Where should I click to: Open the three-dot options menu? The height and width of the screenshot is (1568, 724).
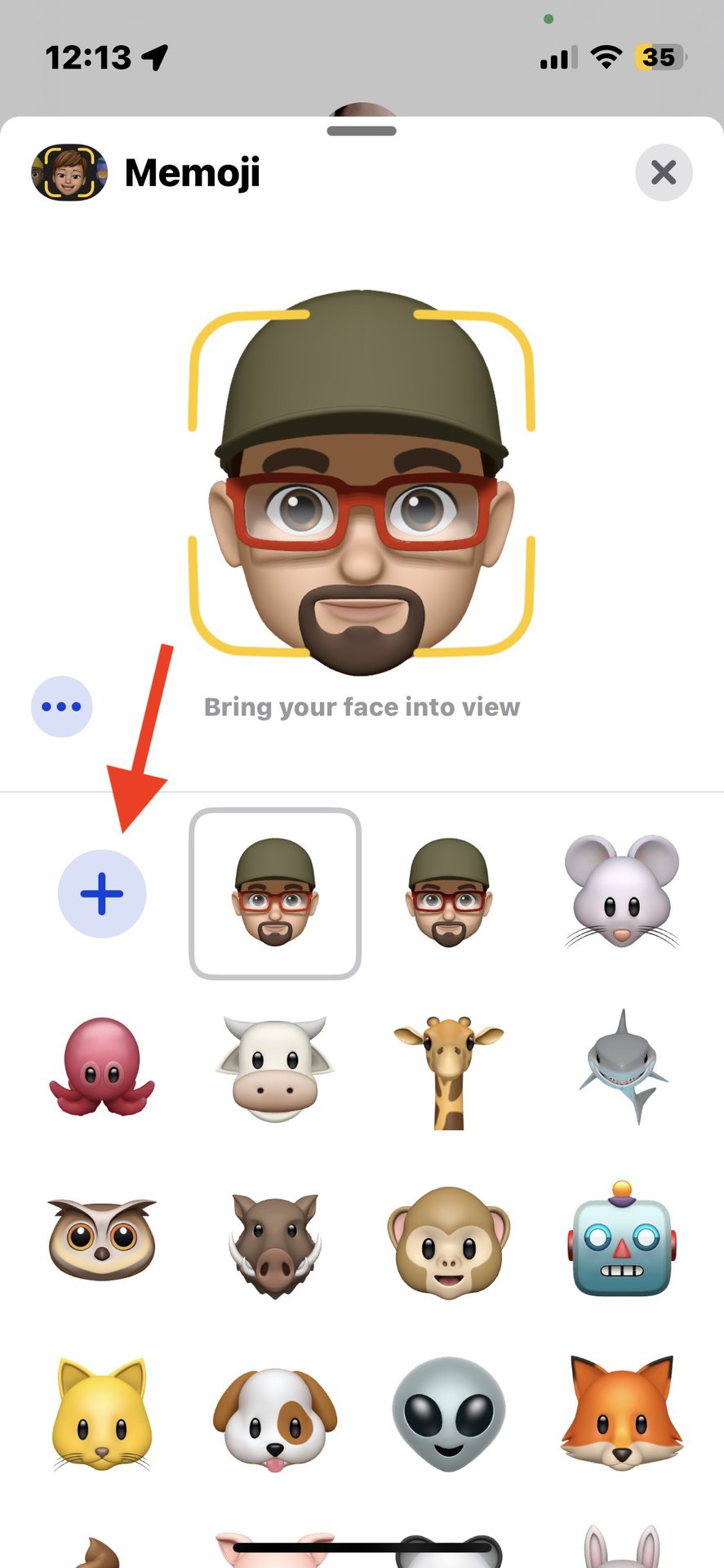[61, 706]
